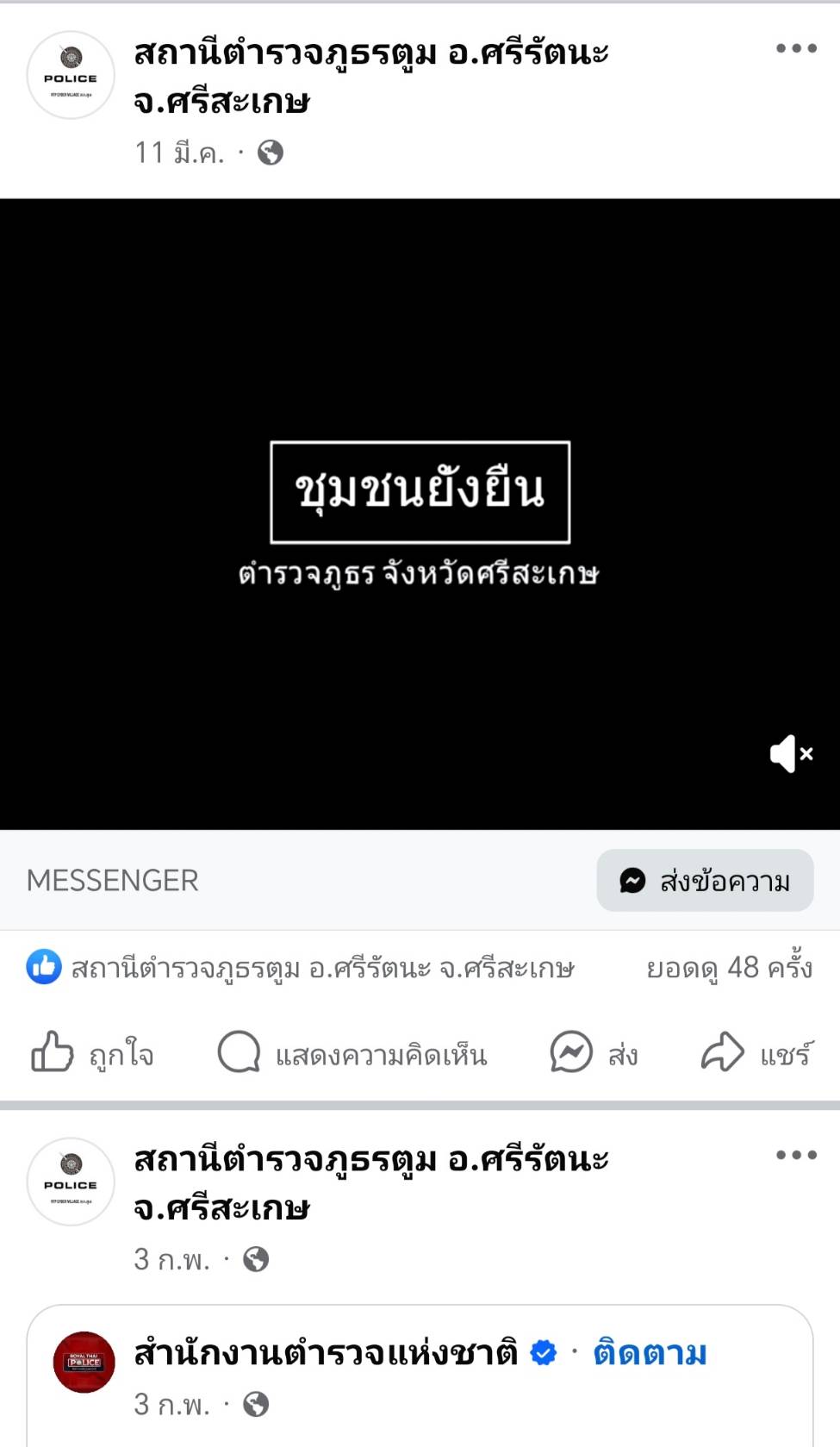Open the ชุมชนยั่งยืน video
840x1447 pixels.
pos(420,514)
